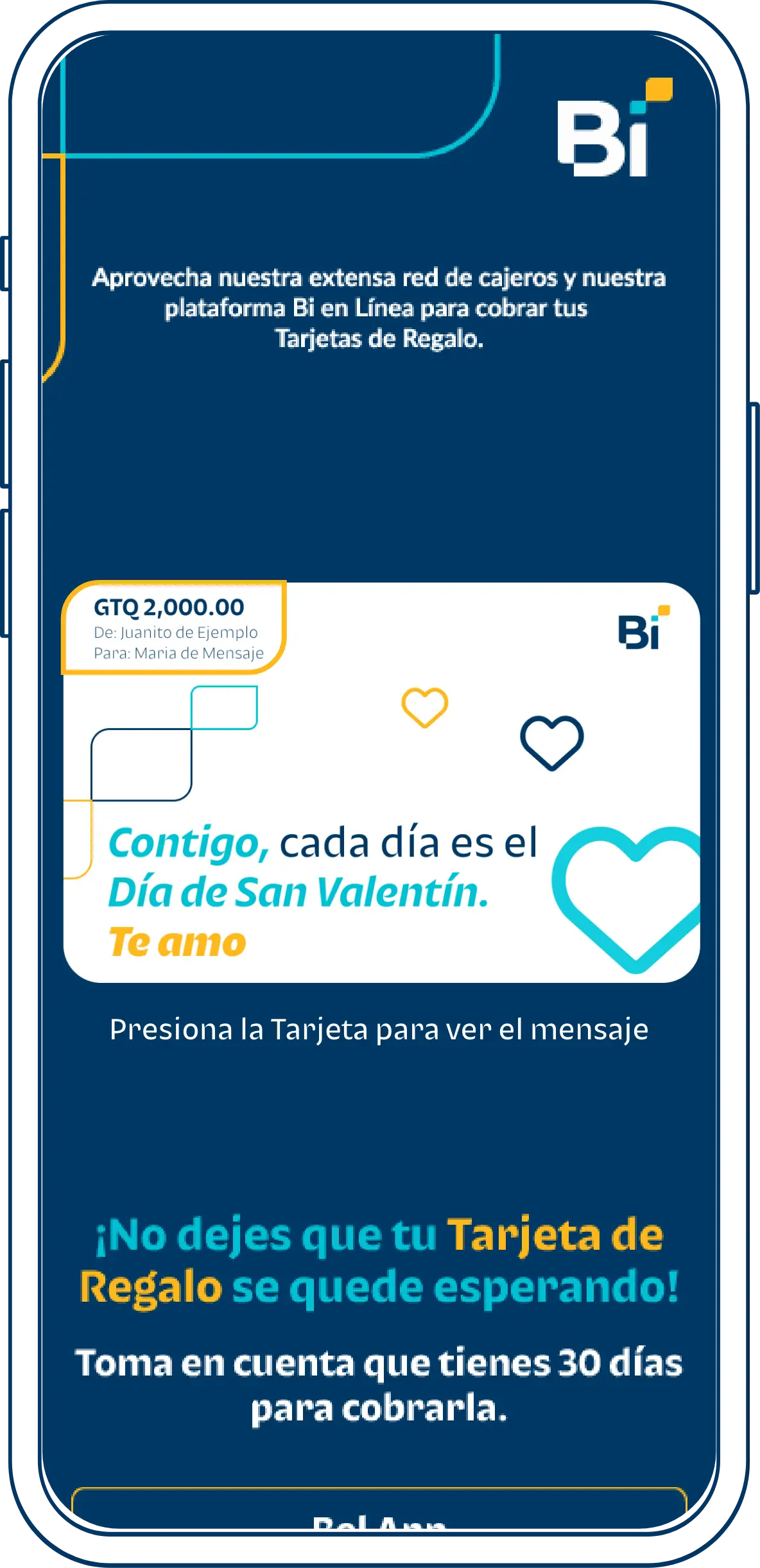Expand the card message from Juanito de Ejemplo
Image resolution: width=760 pixels, height=1568 pixels.
[175, 631]
